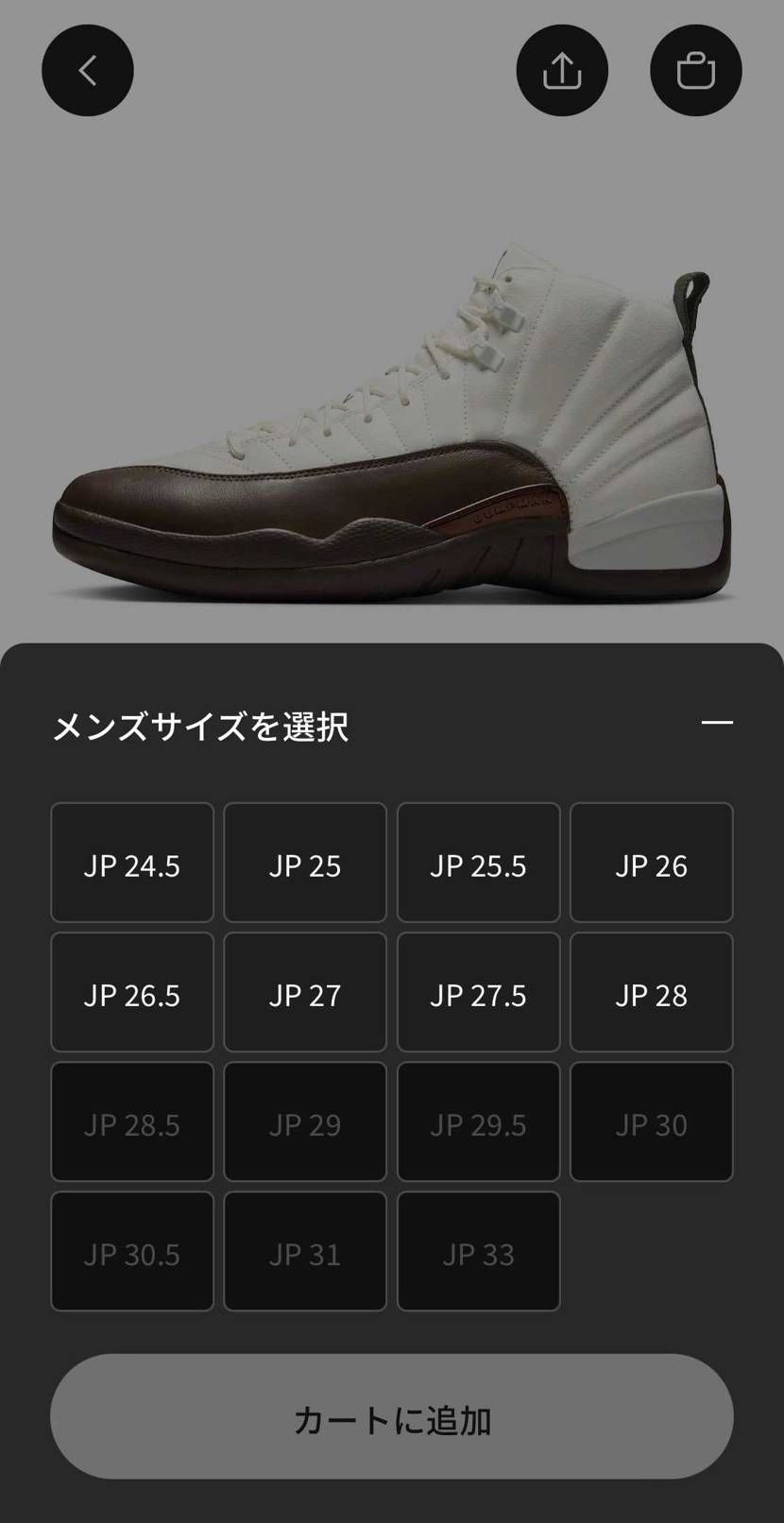Share this sneaker
This screenshot has width=784, height=1523.
click(562, 71)
